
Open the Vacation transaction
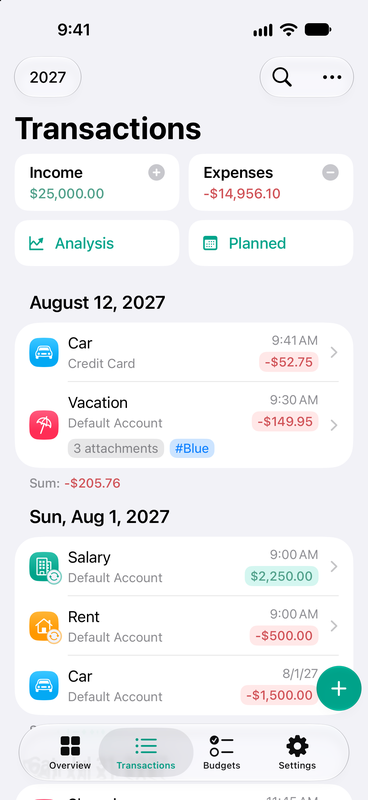184,424
